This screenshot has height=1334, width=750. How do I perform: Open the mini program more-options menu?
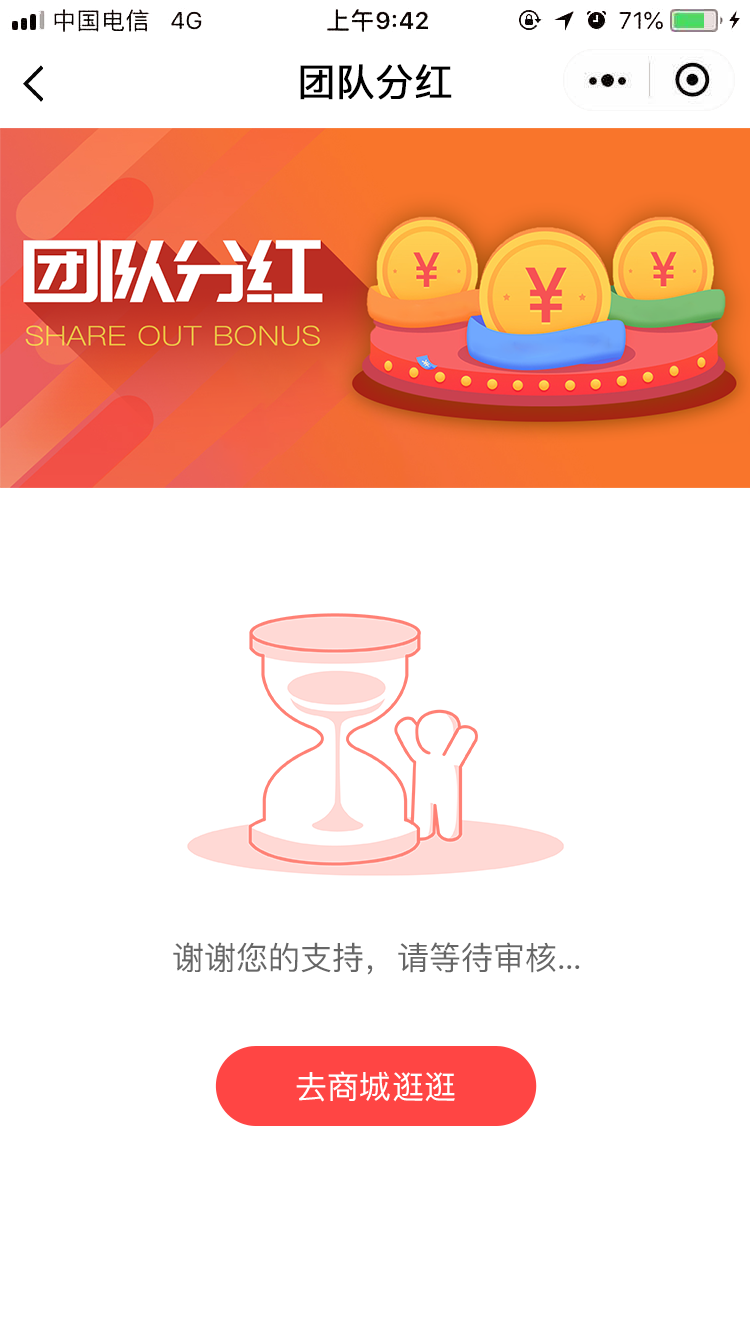click(x=607, y=81)
